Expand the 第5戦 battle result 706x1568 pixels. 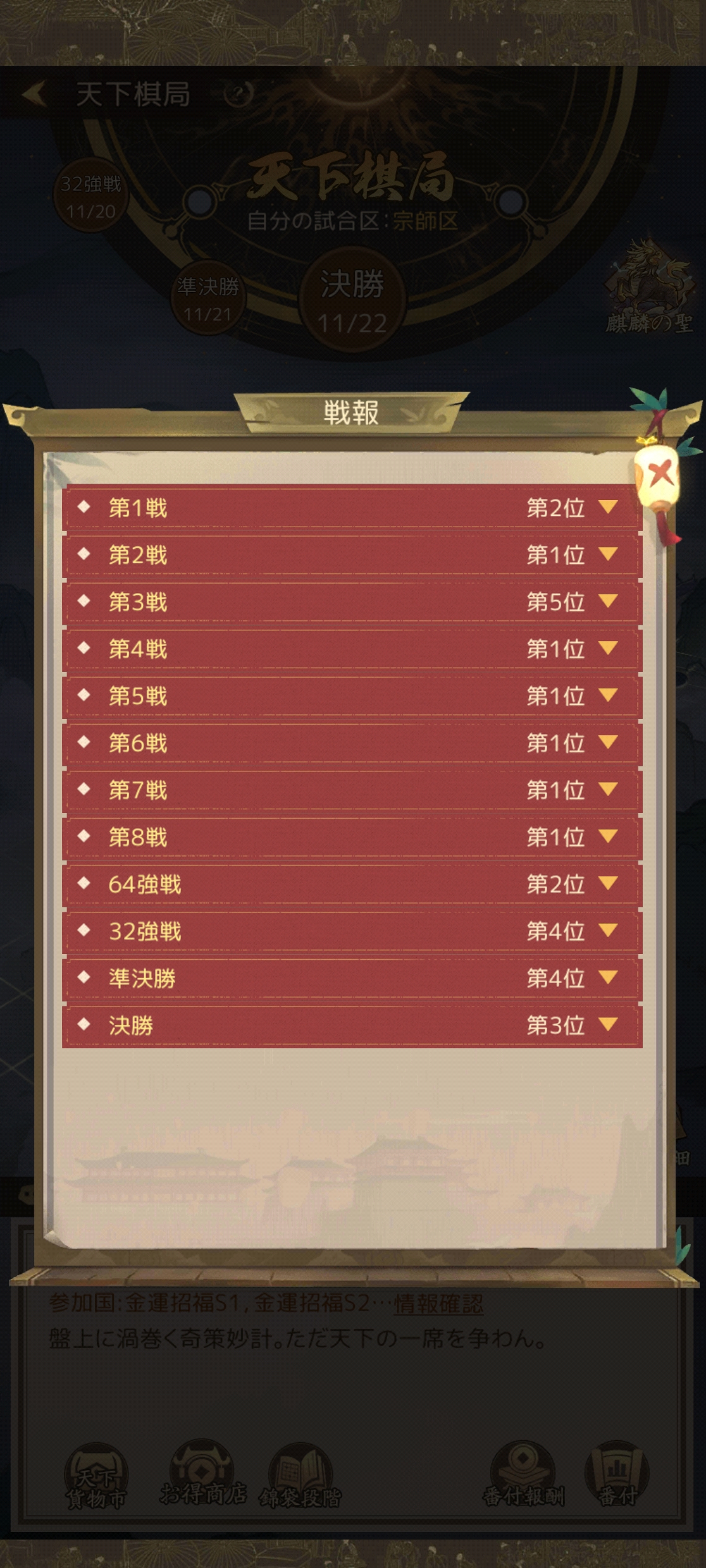(x=607, y=695)
